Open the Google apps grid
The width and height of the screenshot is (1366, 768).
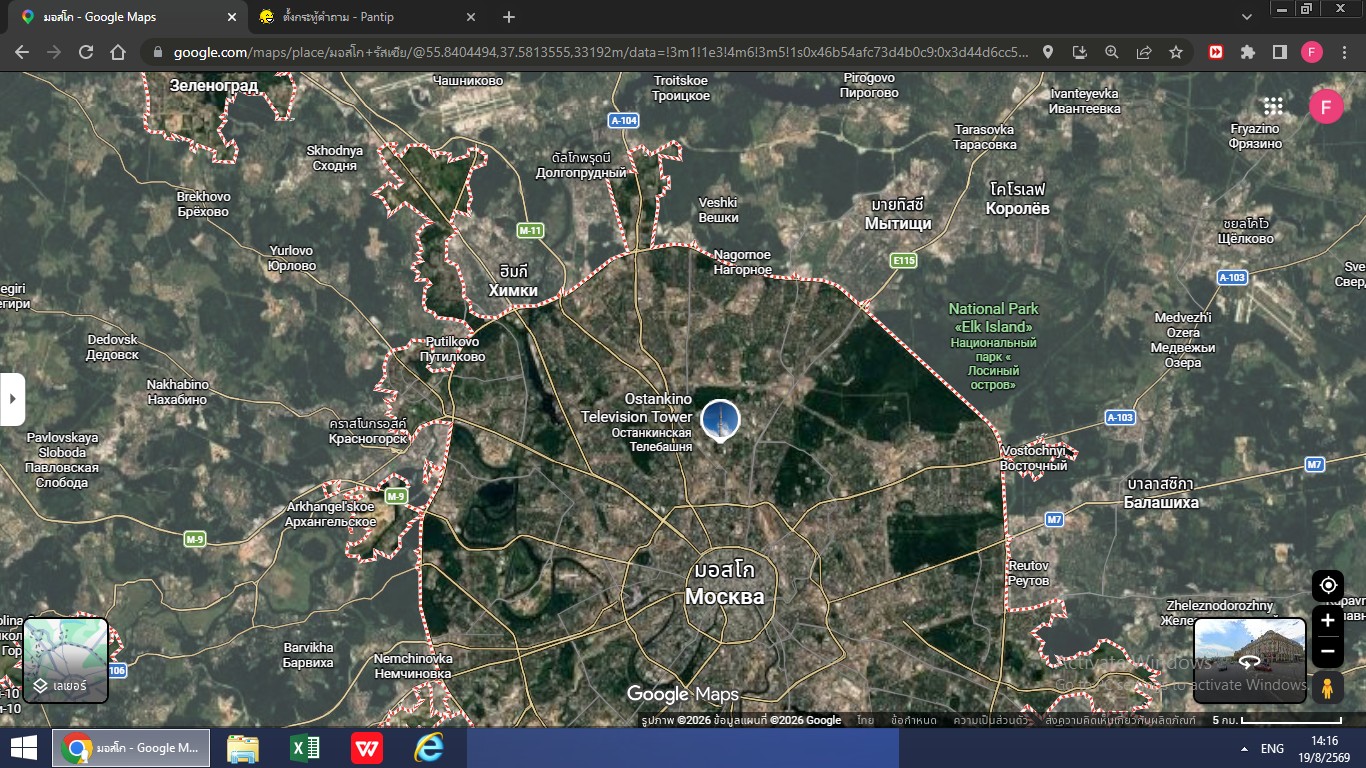1273,106
